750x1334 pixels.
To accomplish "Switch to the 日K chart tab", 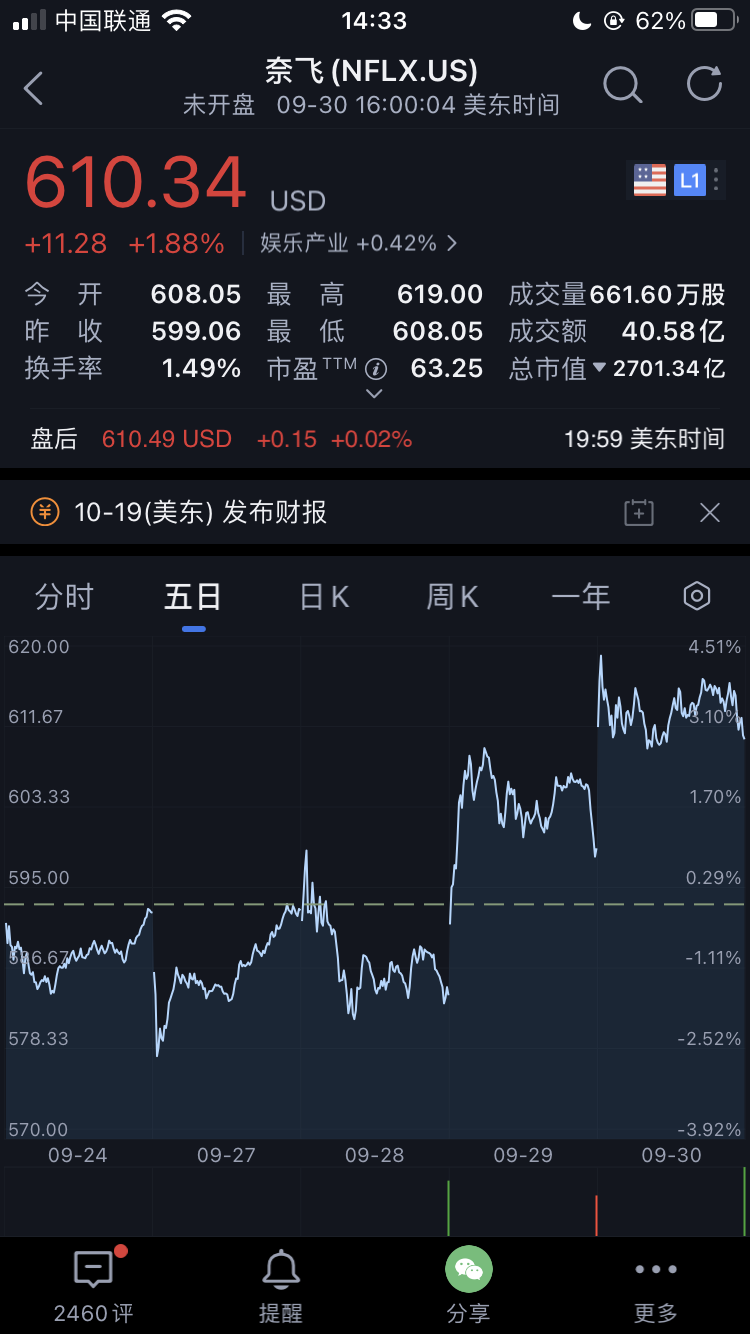I will pyautogui.click(x=324, y=597).
